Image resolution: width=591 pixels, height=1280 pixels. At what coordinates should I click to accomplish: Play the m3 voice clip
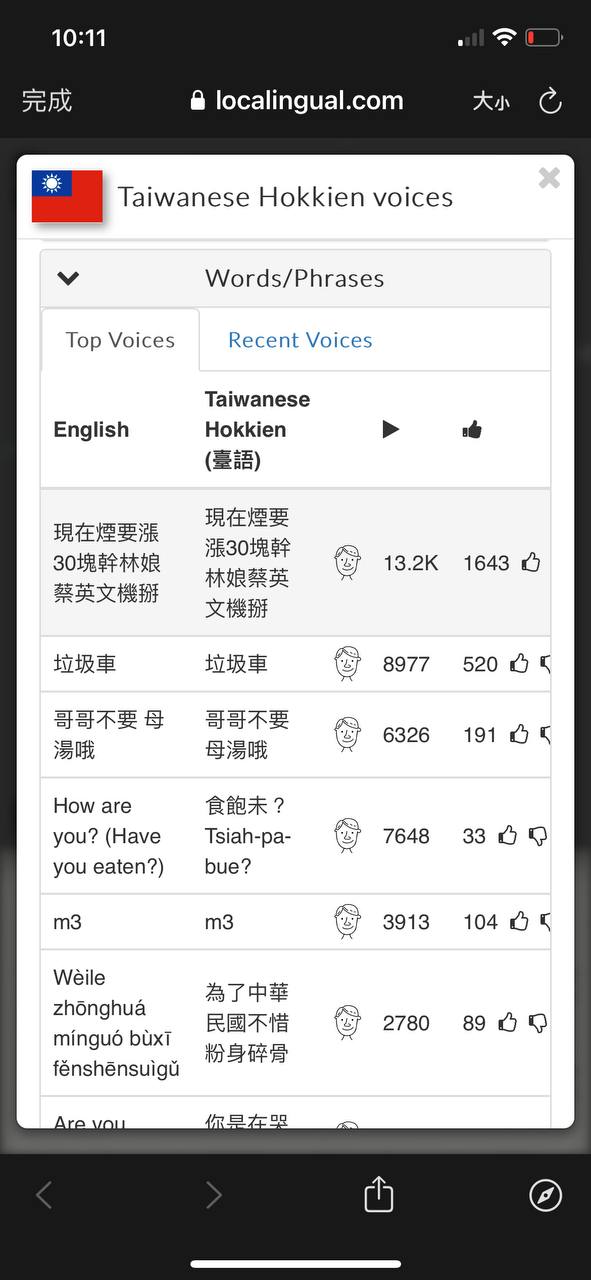point(347,922)
